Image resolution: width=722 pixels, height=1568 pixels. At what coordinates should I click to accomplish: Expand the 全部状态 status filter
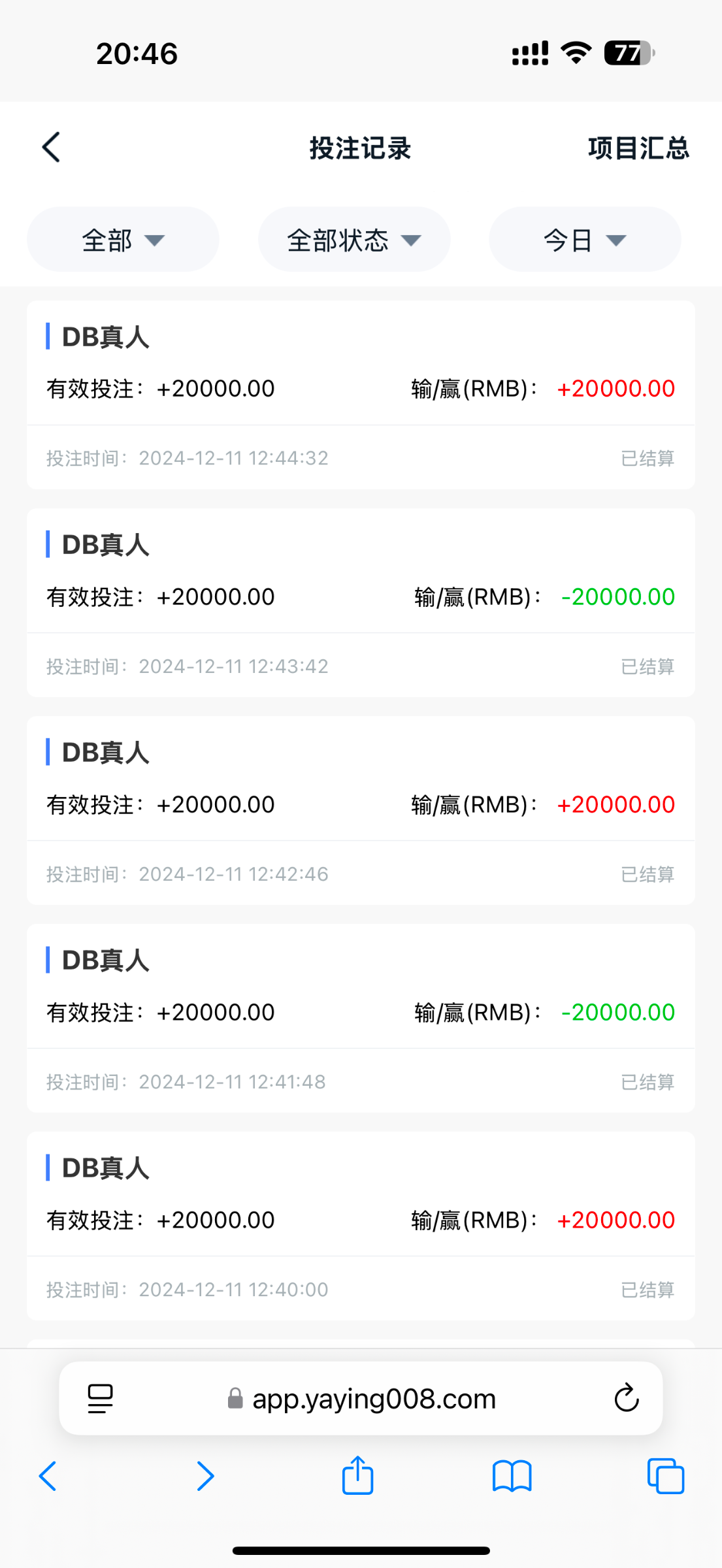(354, 240)
